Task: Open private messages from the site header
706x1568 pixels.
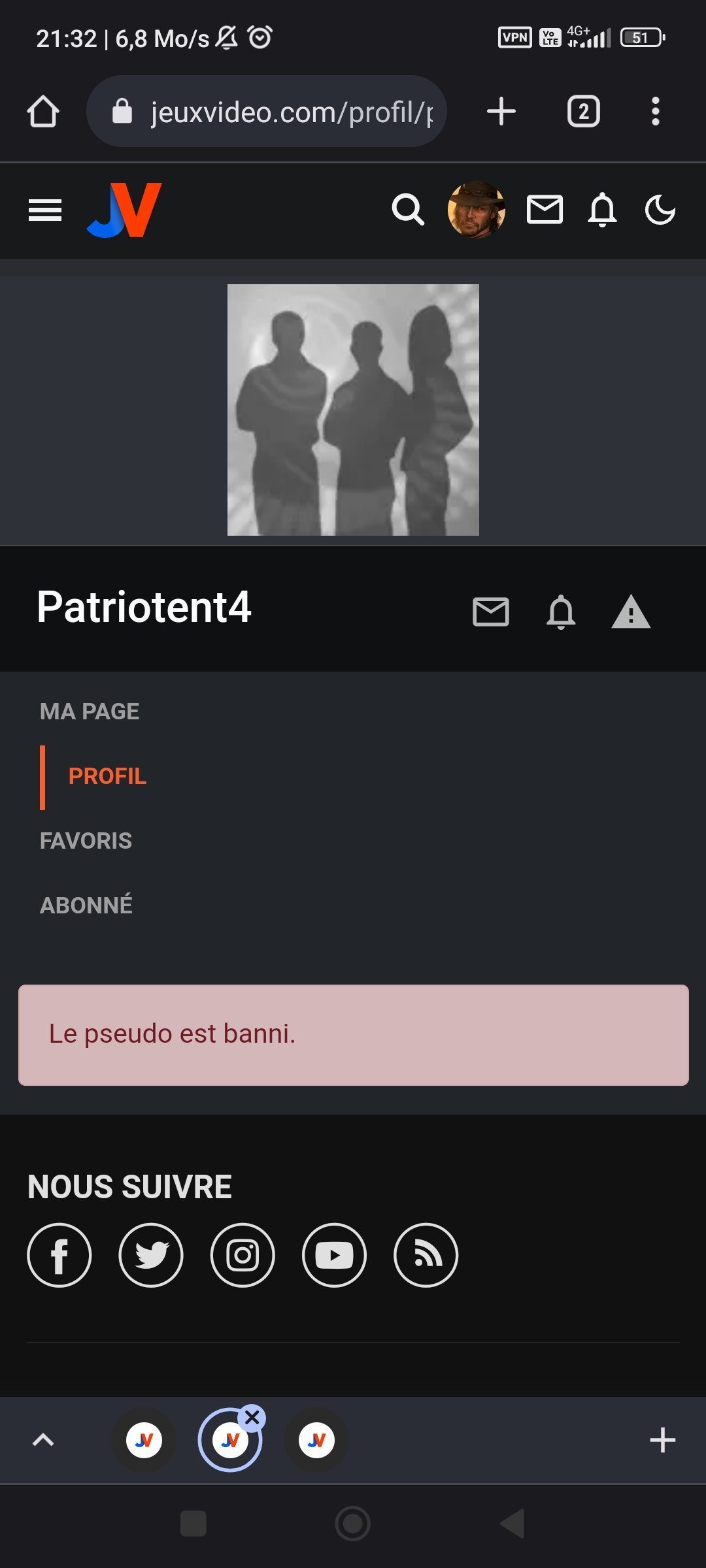Action: coord(545,210)
